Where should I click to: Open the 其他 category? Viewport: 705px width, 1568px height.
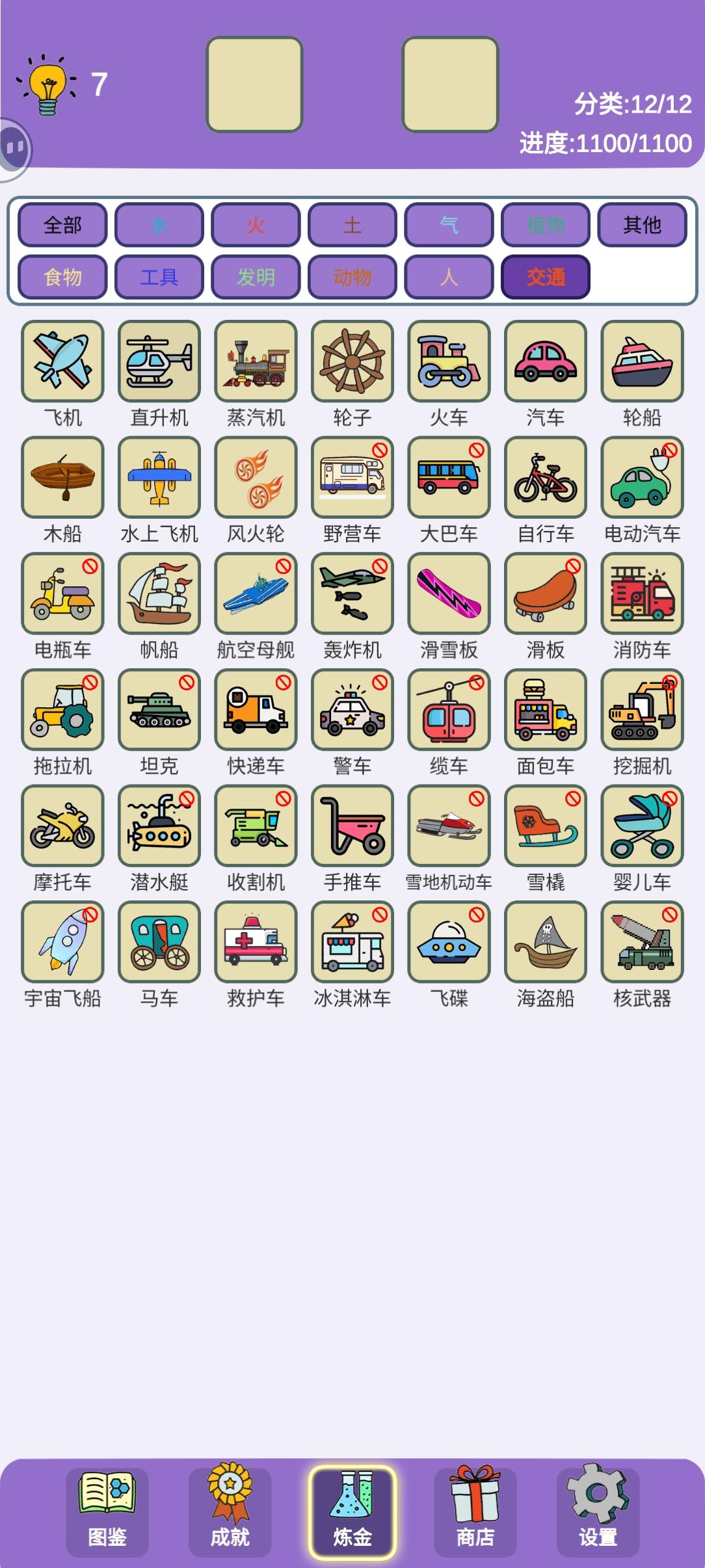click(642, 225)
